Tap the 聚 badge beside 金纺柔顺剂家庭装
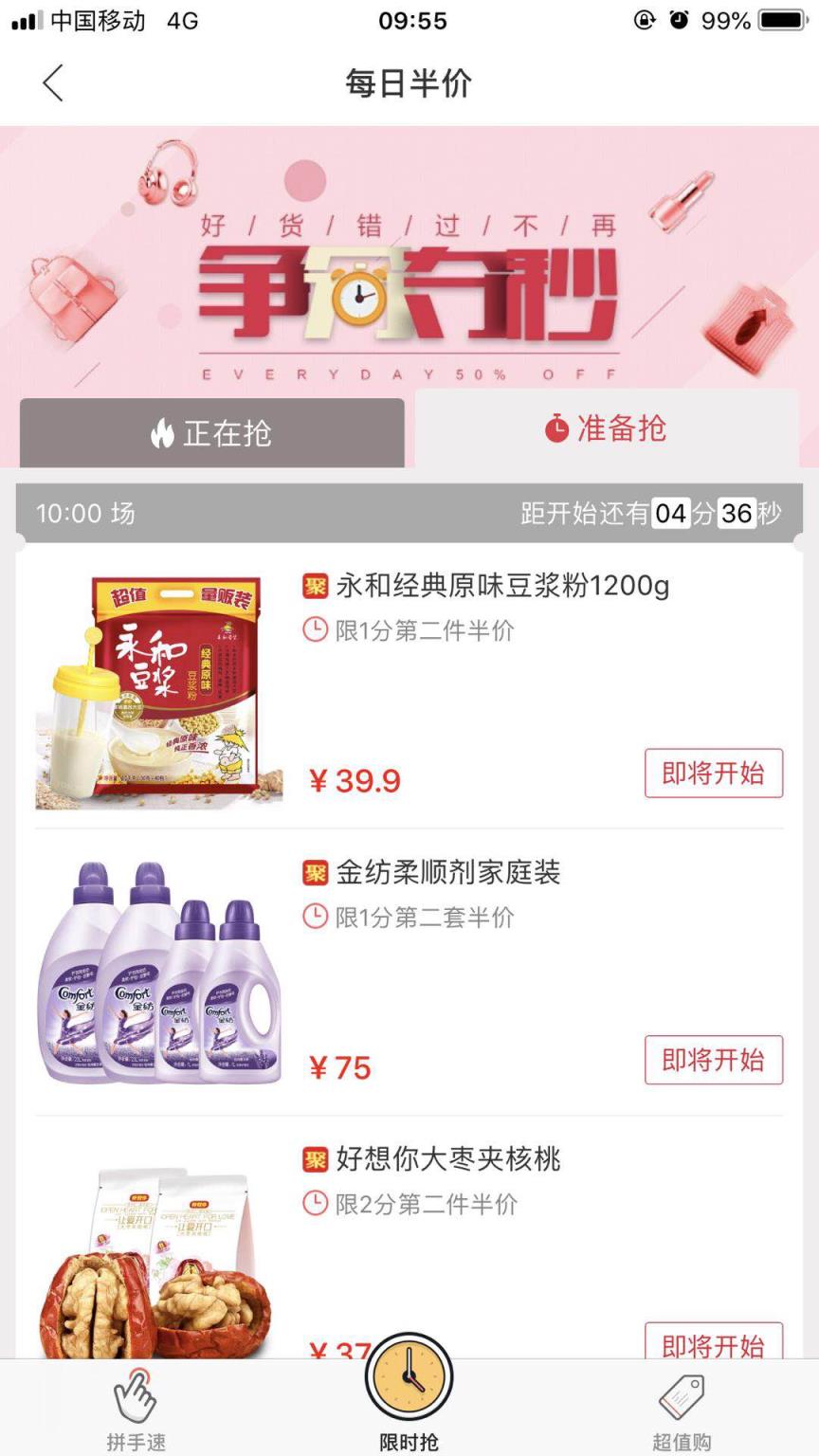 coord(316,873)
